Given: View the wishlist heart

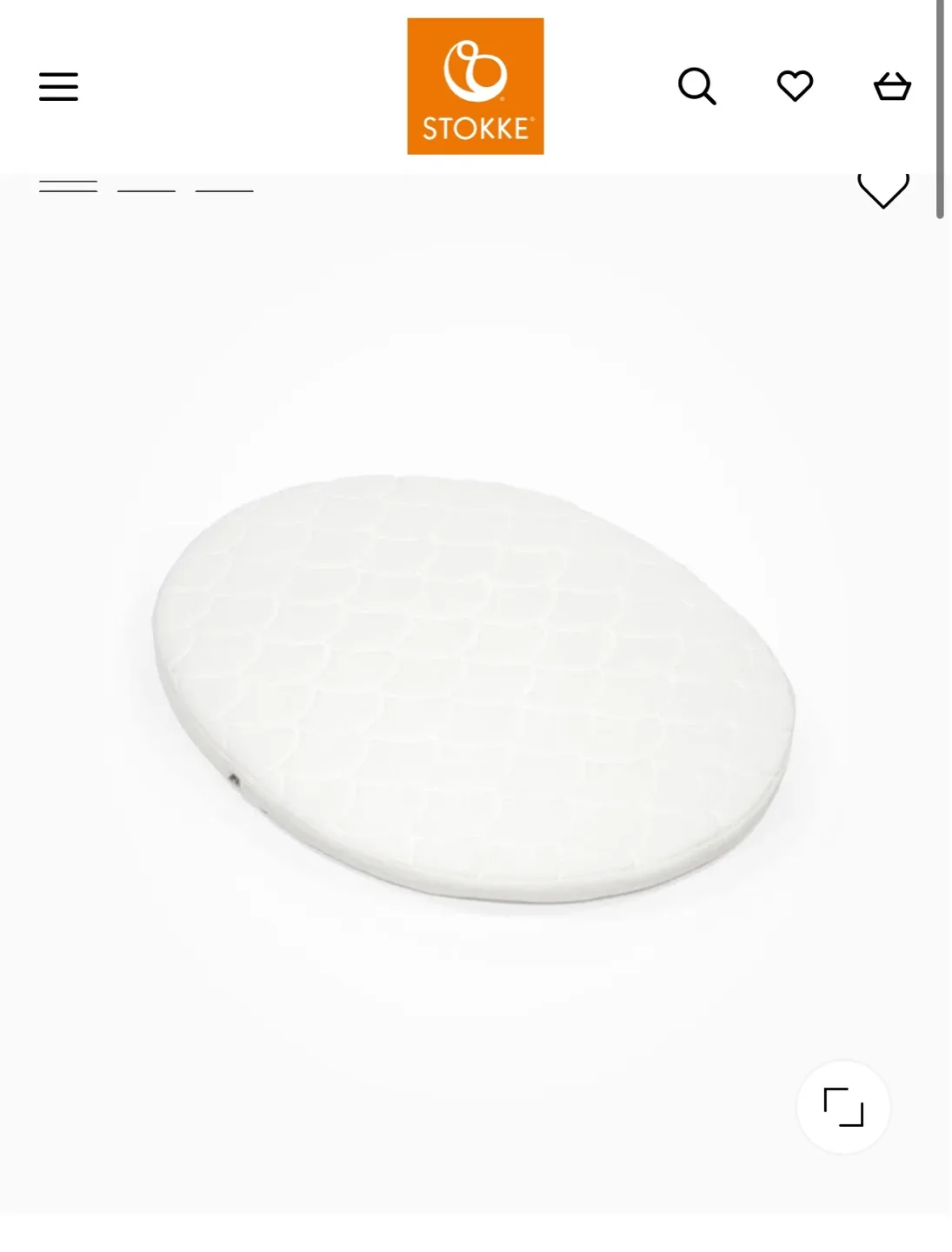Looking at the screenshot, I should pyautogui.click(x=795, y=86).
